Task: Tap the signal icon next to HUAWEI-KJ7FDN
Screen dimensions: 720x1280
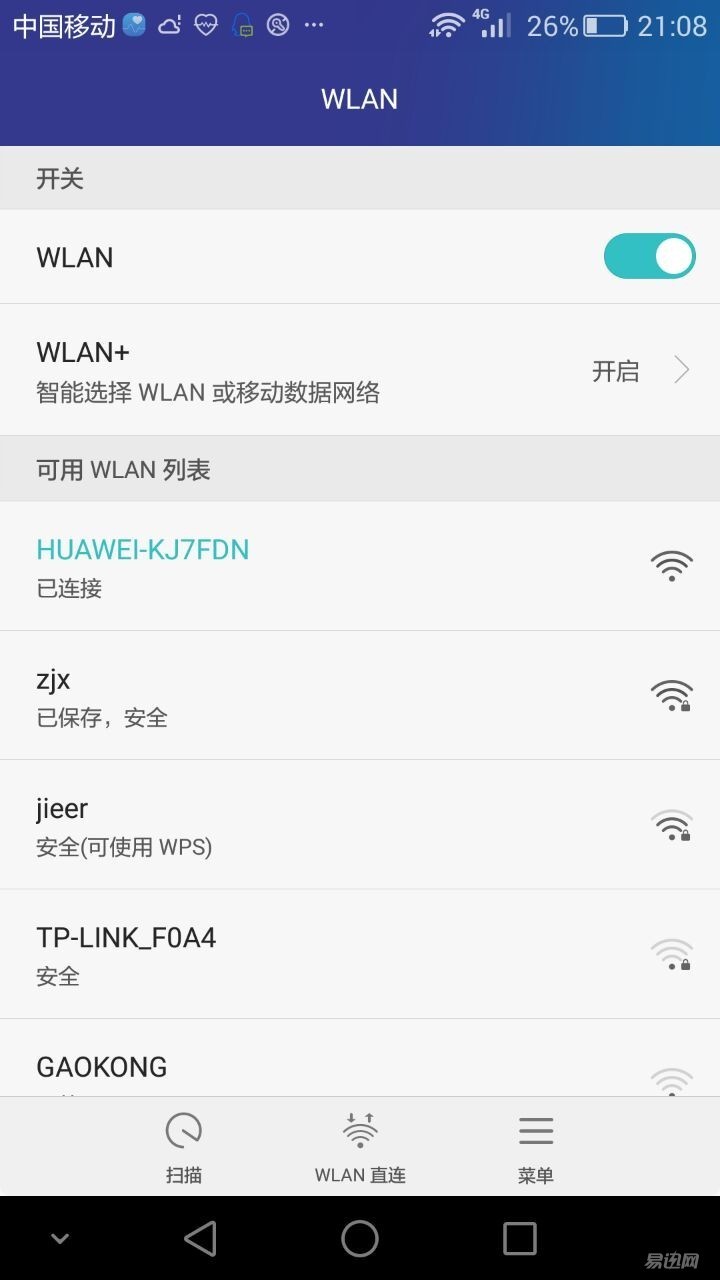Action: pos(671,565)
